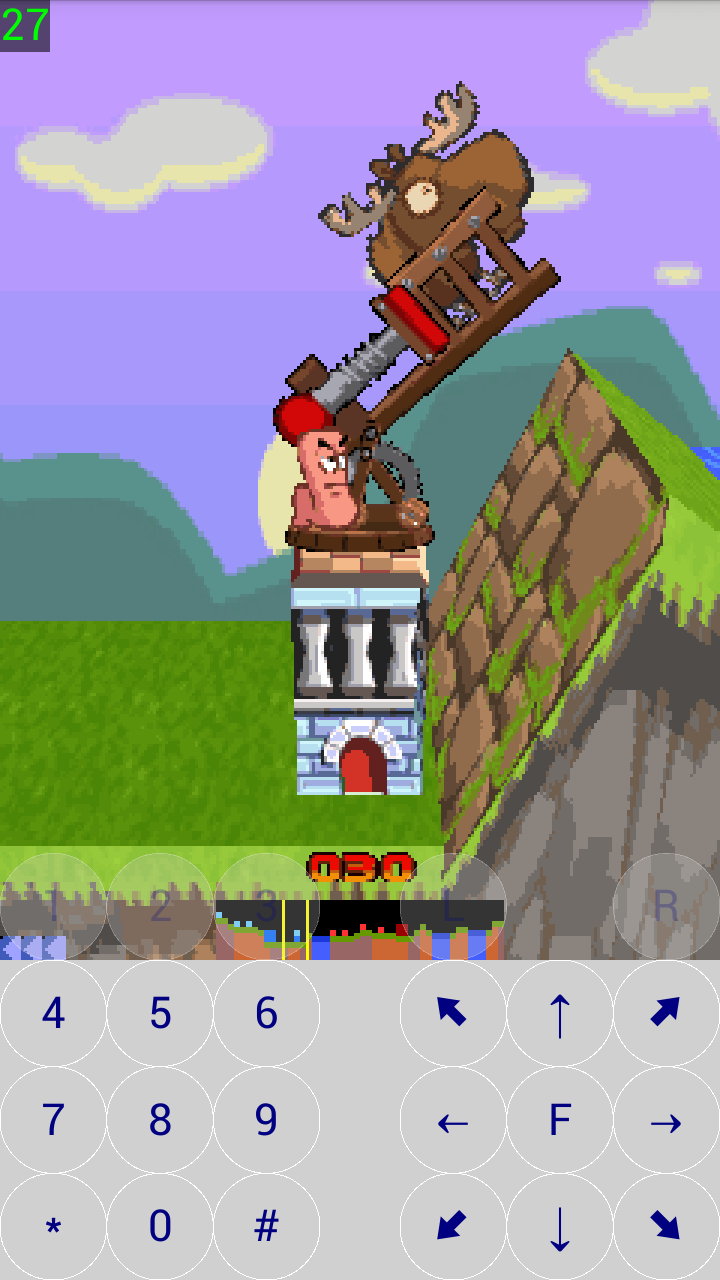720x1280 pixels.
Task: Tap the right arrow key
Action: (x=666, y=1120)
